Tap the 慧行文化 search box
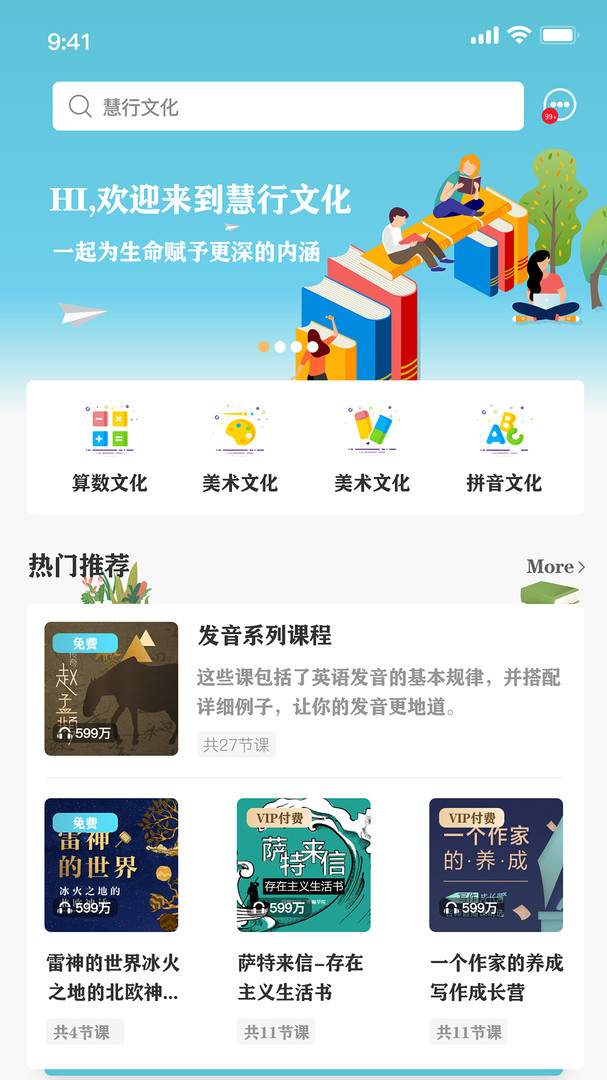 click(x=288, y=106)
